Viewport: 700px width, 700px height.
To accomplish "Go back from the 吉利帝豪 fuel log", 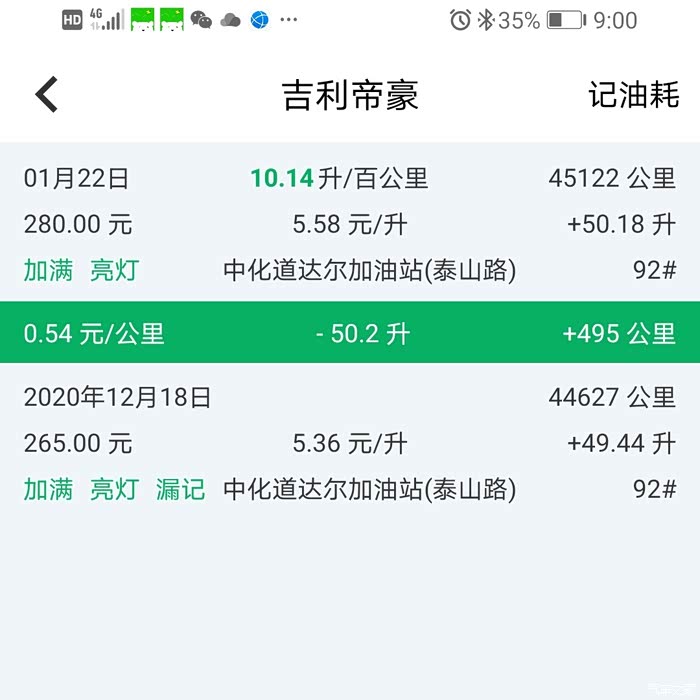I will pos(47,95).
